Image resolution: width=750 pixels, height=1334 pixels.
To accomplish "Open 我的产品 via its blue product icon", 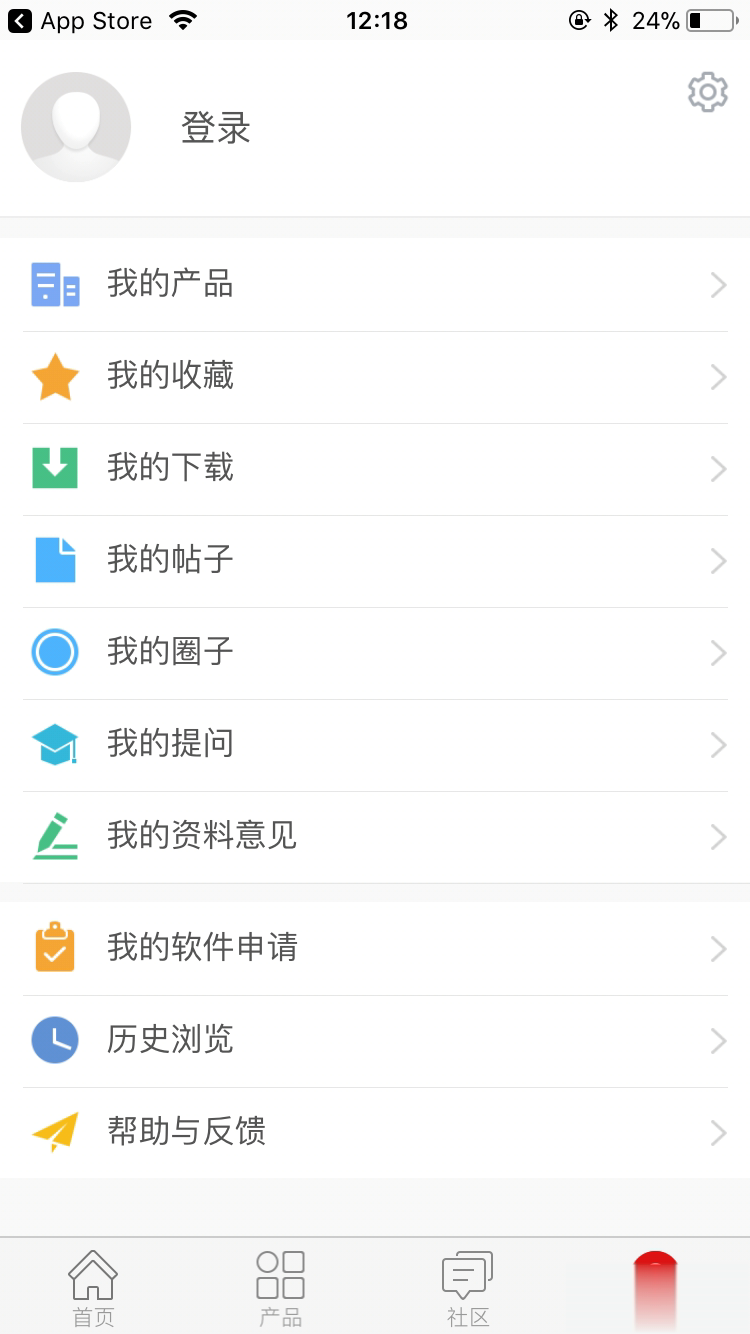I will tap(55, 284).
